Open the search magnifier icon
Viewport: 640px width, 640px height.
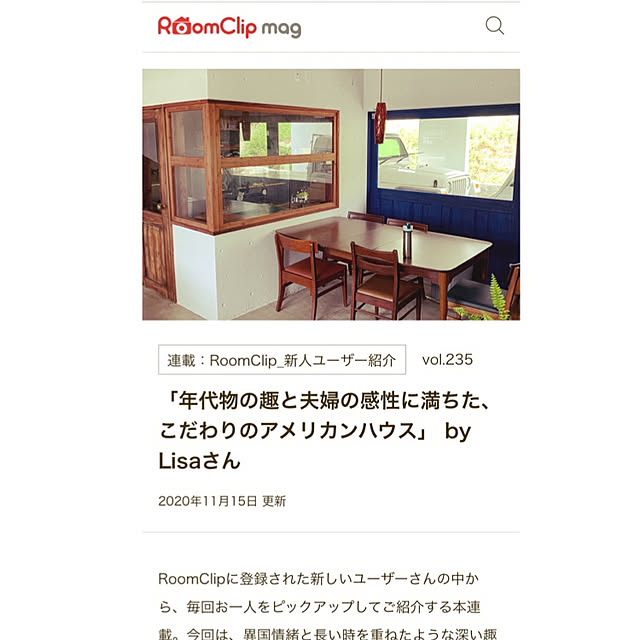click(494, 26)
